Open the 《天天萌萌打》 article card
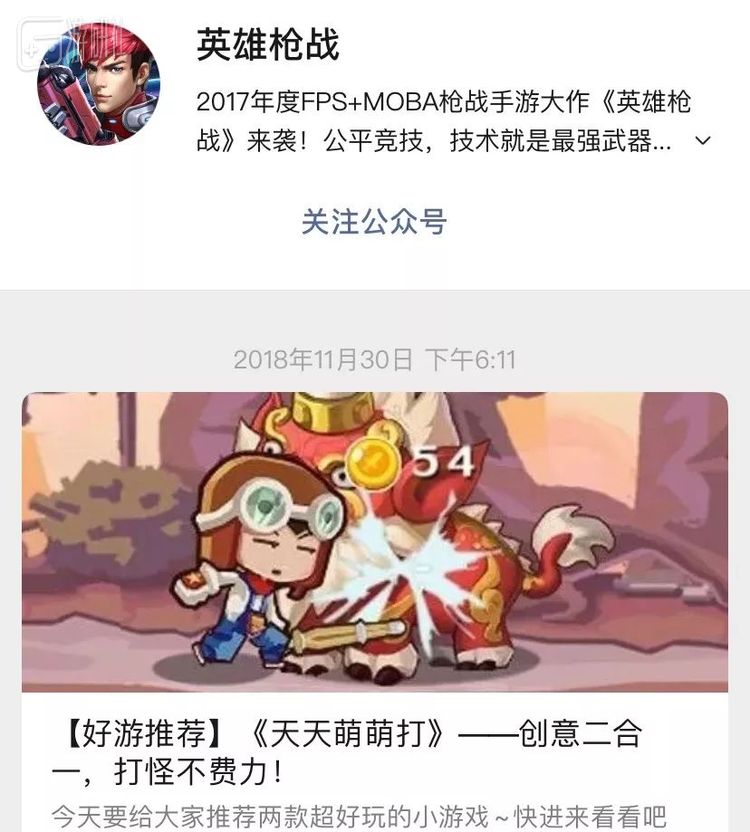 374,600
